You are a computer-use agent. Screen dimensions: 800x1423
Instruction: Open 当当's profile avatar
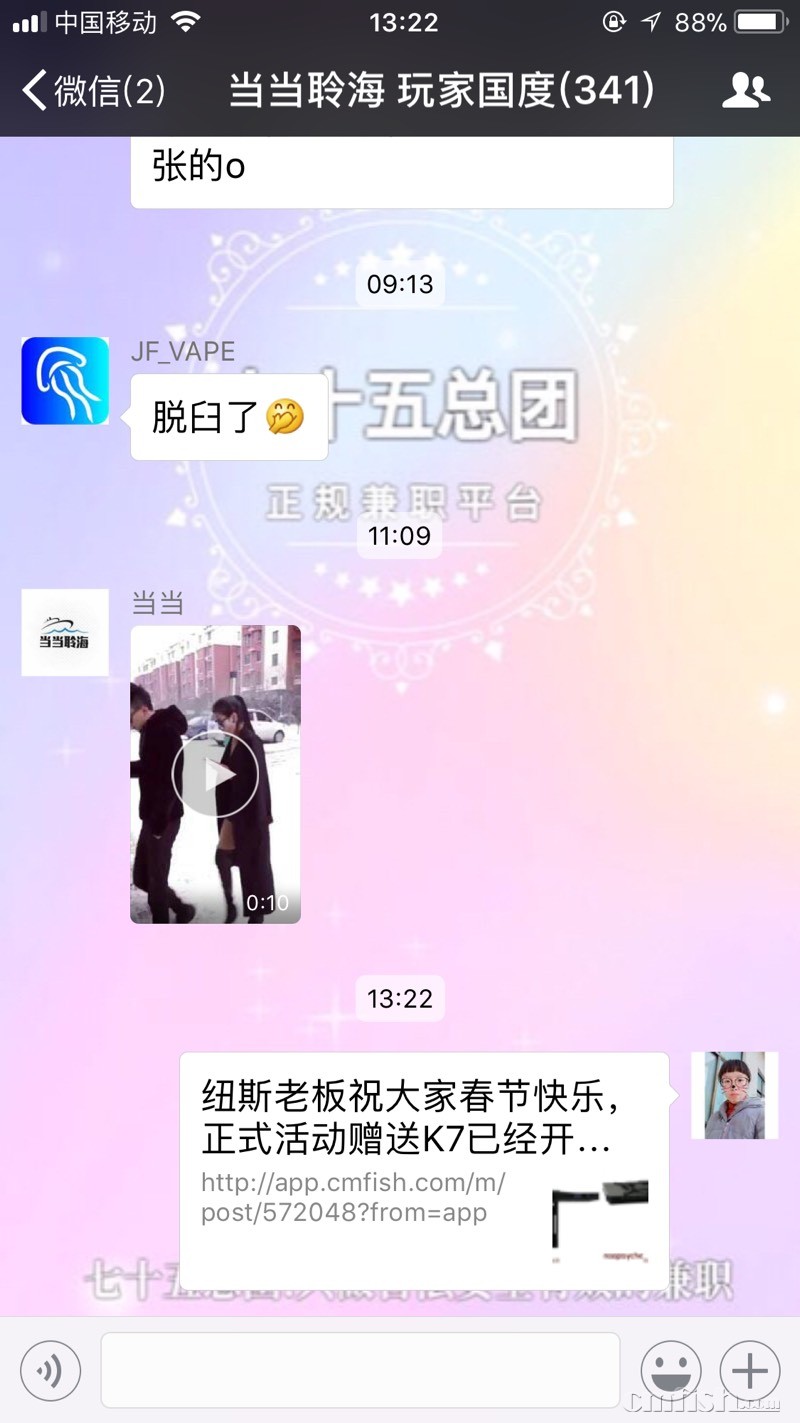click(65, 632)
